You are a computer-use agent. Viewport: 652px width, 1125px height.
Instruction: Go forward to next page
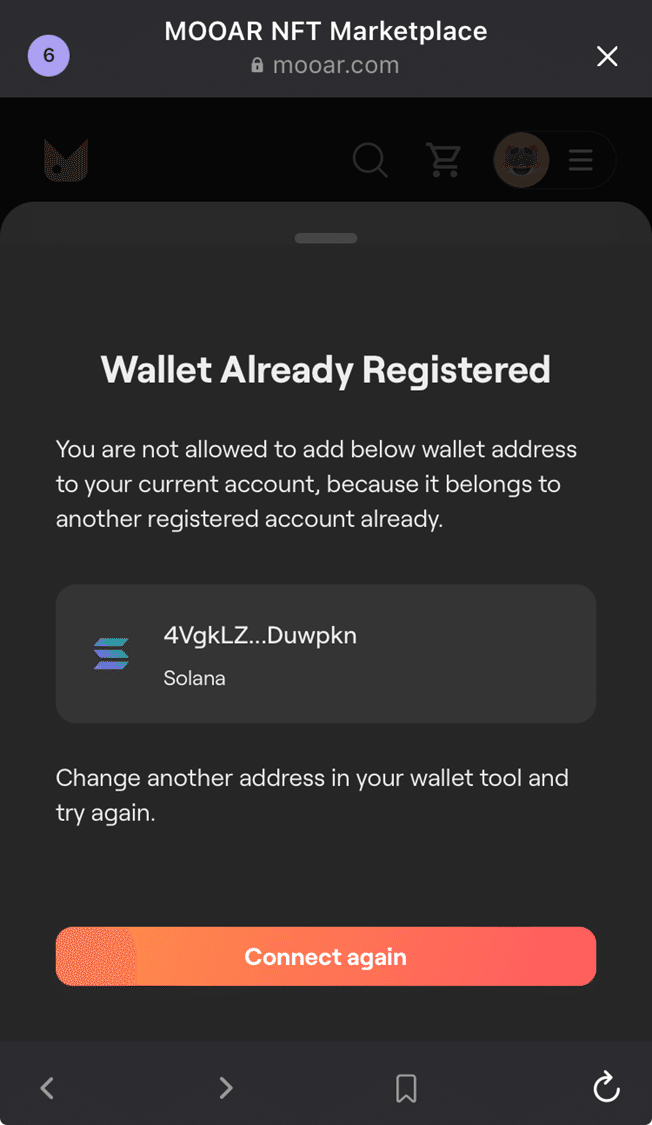[x=226, y=1088]
